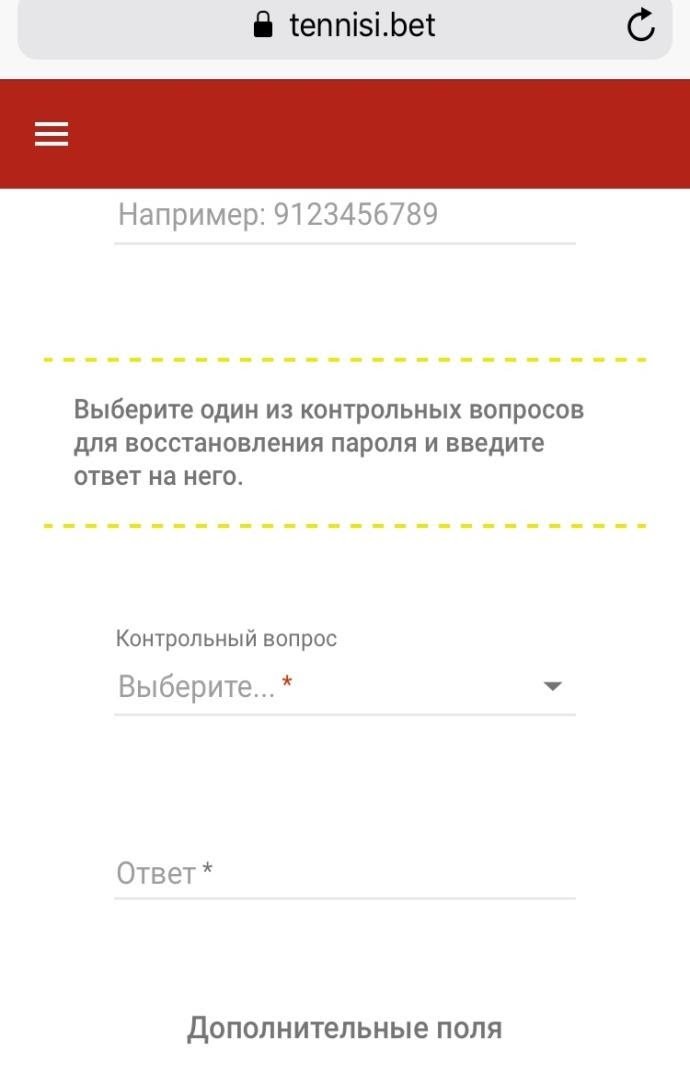Image resolution: width=690 pixels, height=1091 pixels.
Task: Reload the tennisi.bet page
Action: tap(640, 26)
